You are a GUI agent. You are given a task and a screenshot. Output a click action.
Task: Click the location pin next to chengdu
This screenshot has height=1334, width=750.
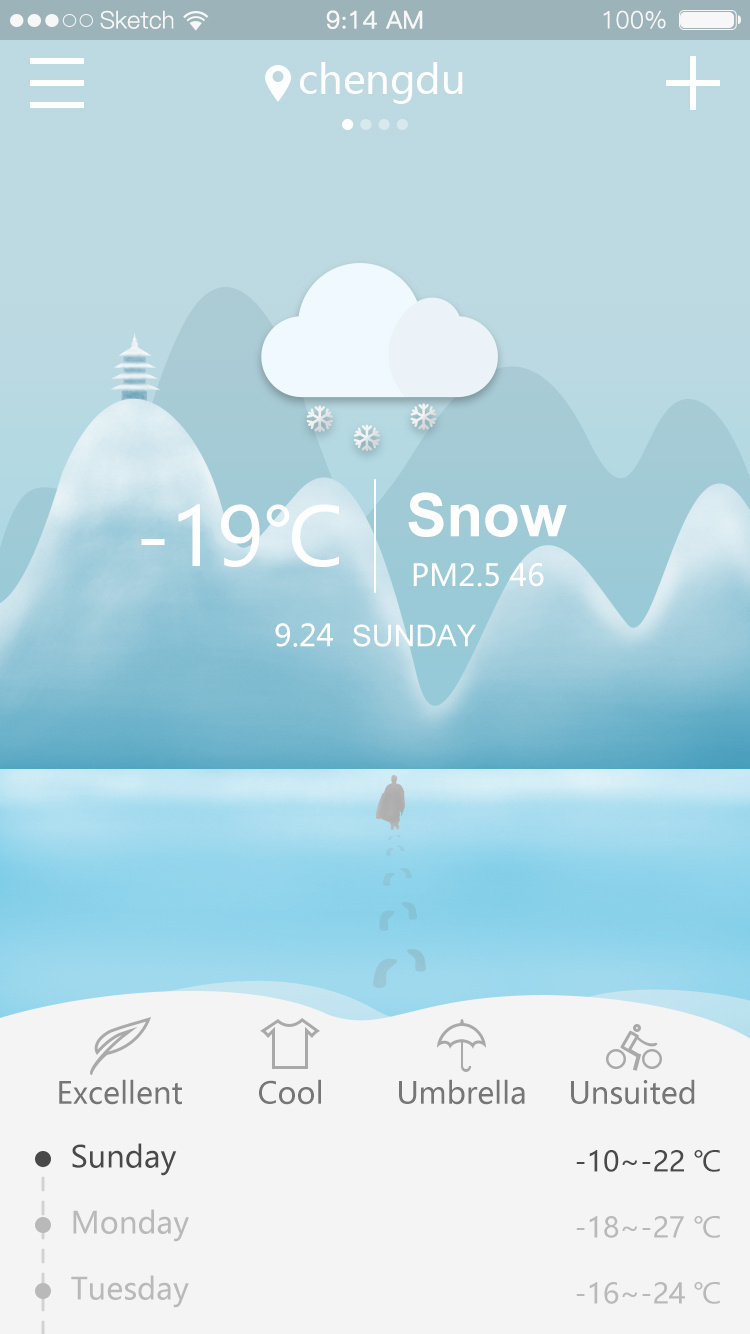tap(277, 80)
